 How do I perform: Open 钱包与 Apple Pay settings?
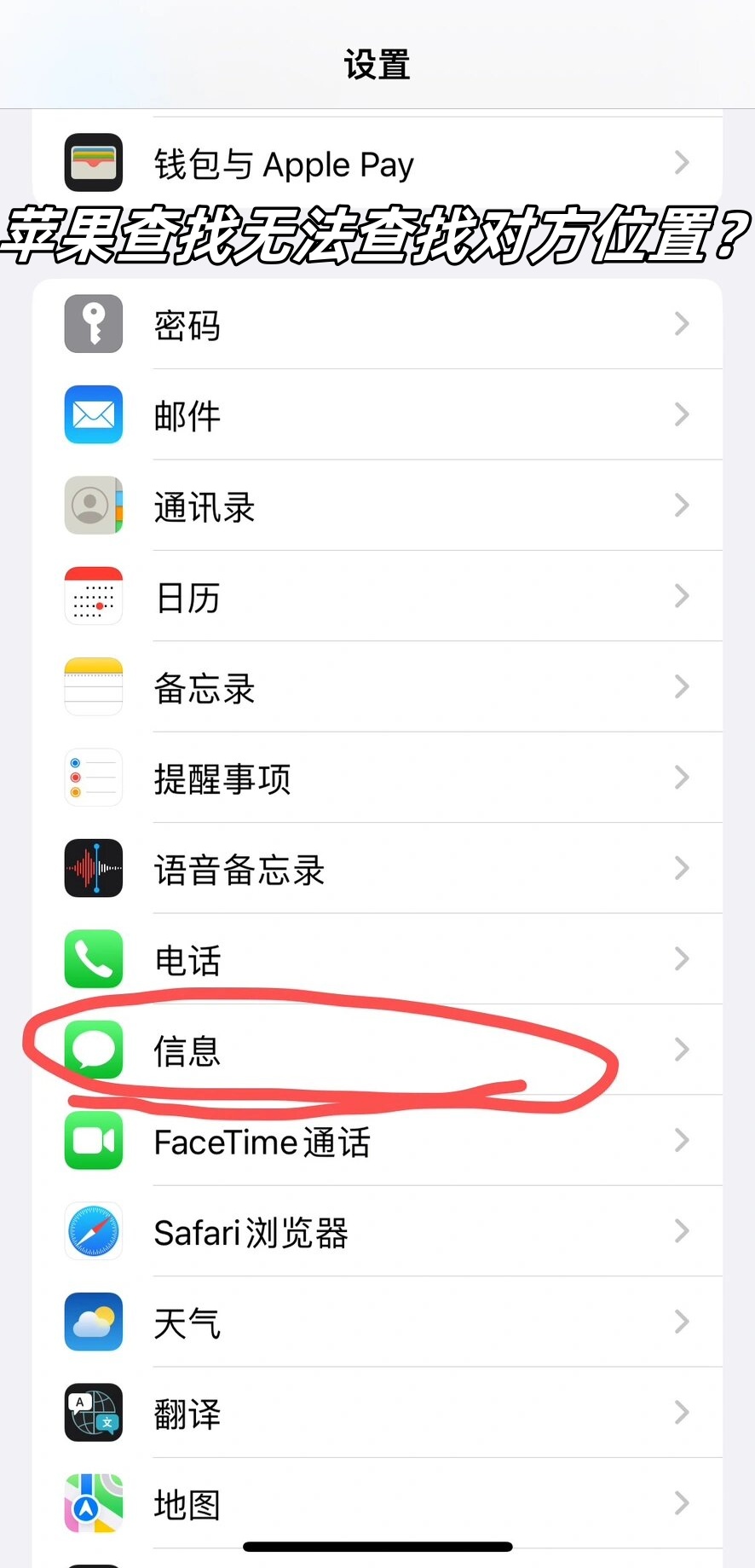377,162
